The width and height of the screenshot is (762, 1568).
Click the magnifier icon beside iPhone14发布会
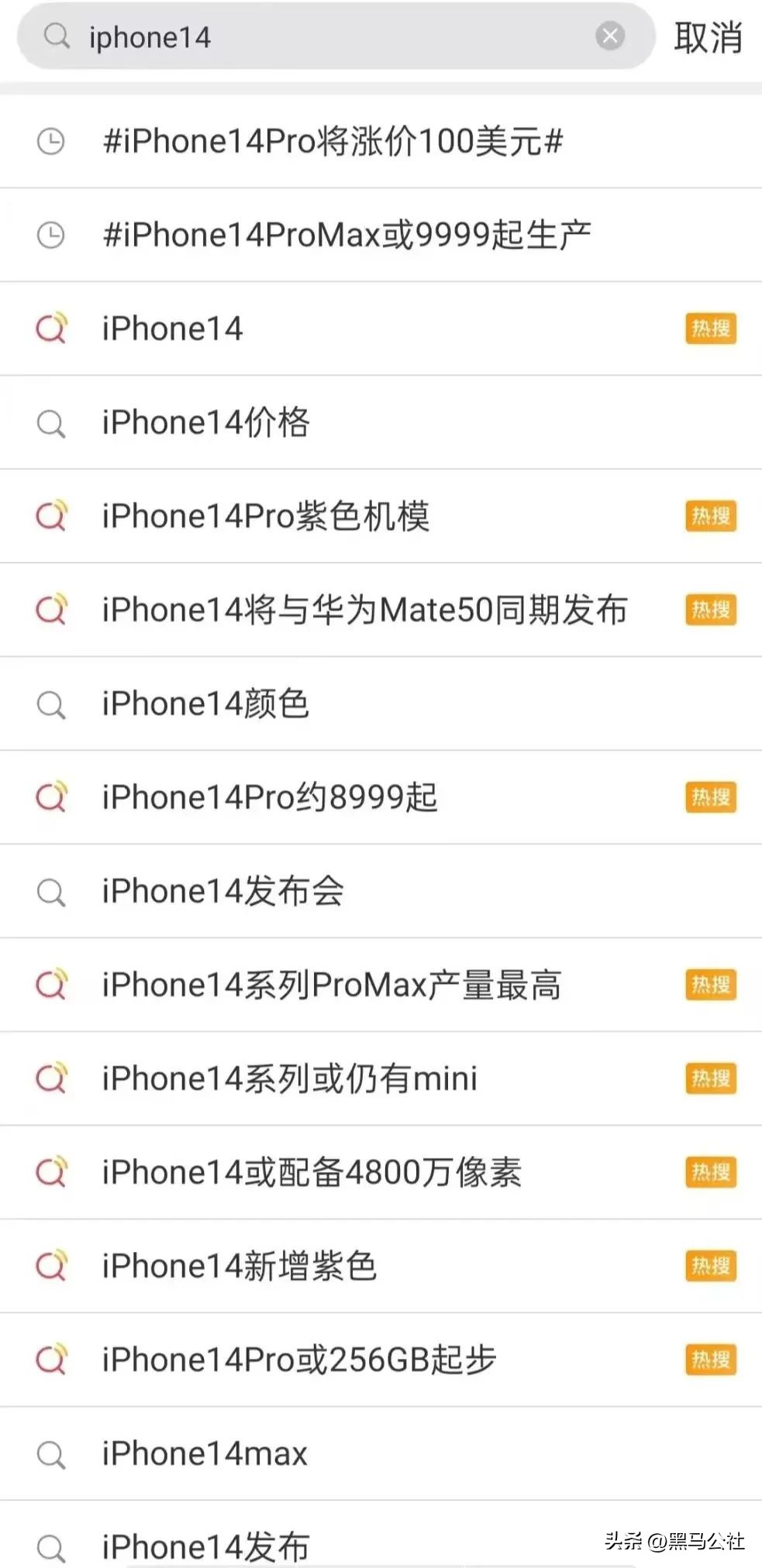50,891
